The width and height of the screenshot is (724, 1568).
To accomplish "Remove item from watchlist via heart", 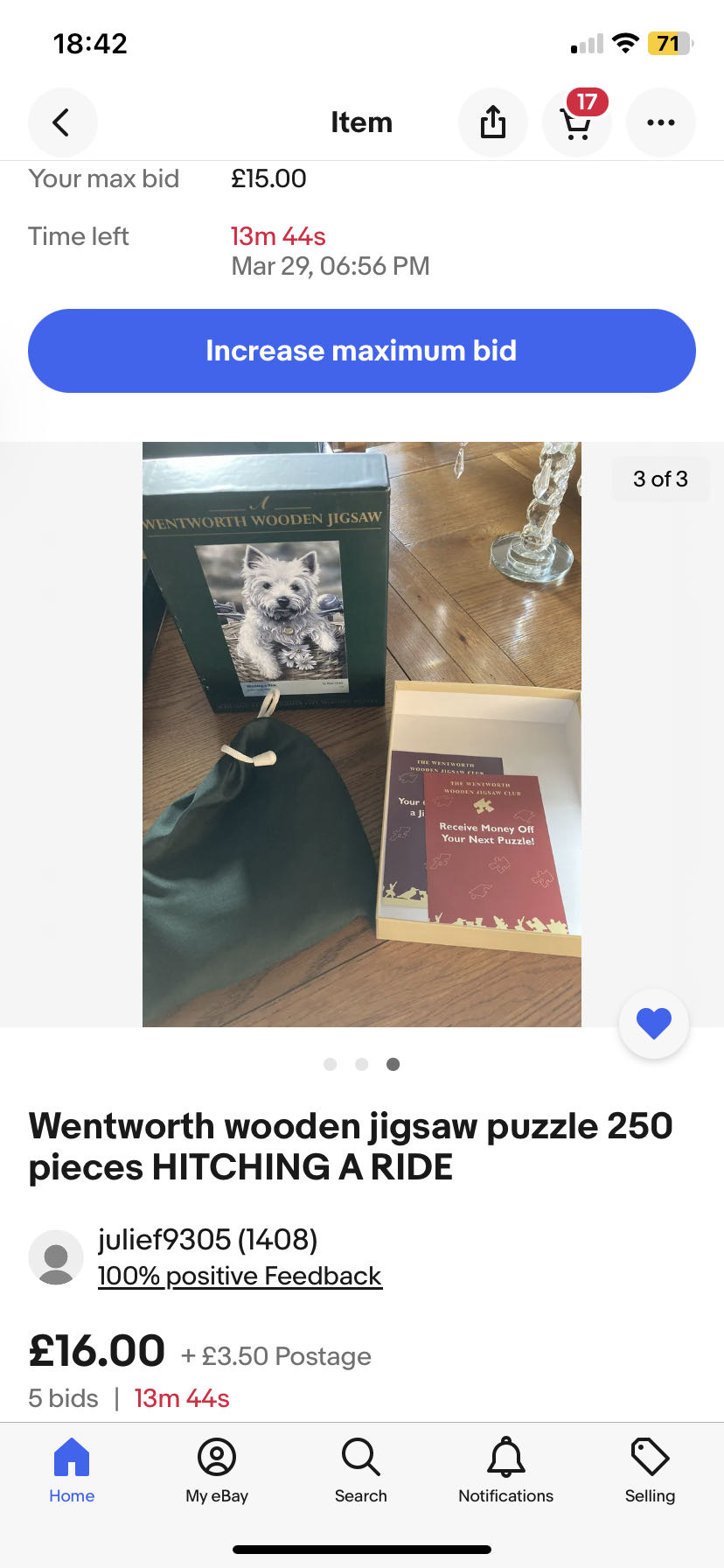I will click(653, 1023).
